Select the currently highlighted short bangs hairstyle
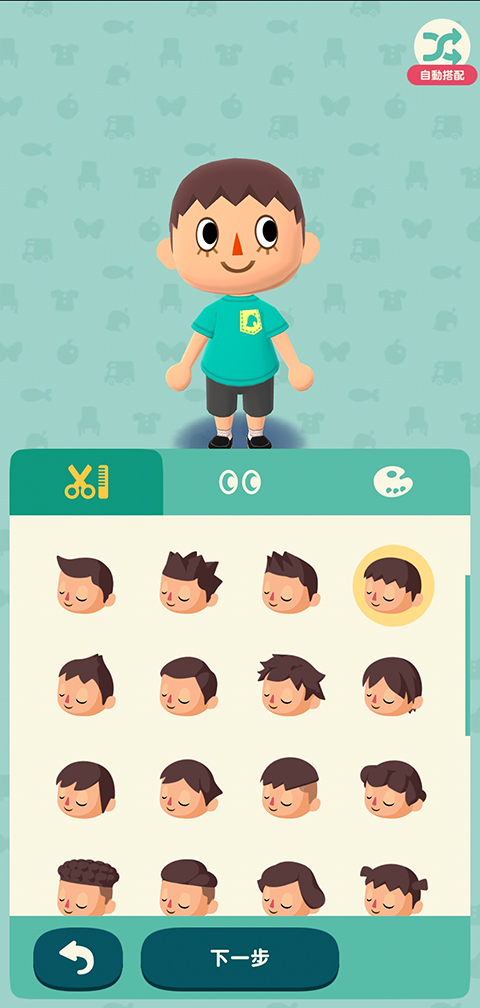The height and width of the screenshot is (1008, 480). 393,585
